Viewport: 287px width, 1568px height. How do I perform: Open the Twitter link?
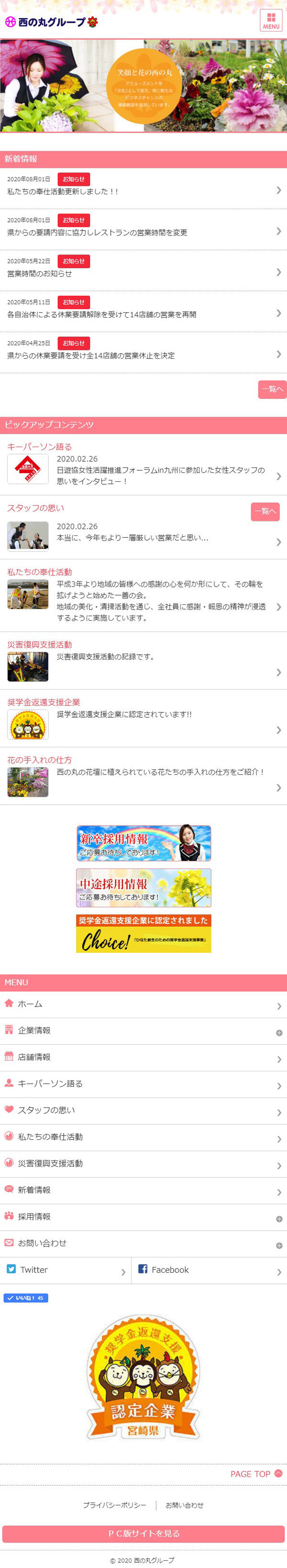click(x=65, y=1270)
